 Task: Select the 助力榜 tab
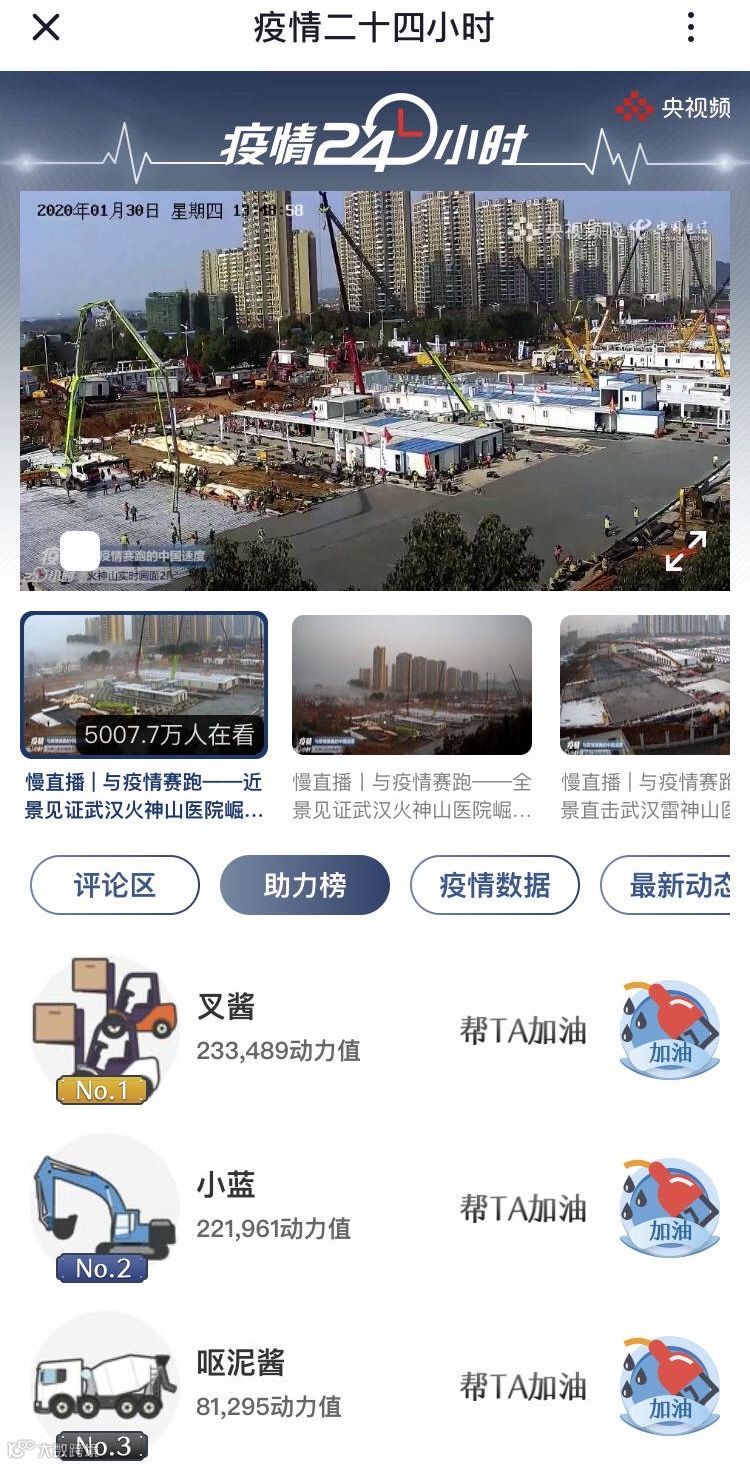pyautogui.click(x=305, y=885)
